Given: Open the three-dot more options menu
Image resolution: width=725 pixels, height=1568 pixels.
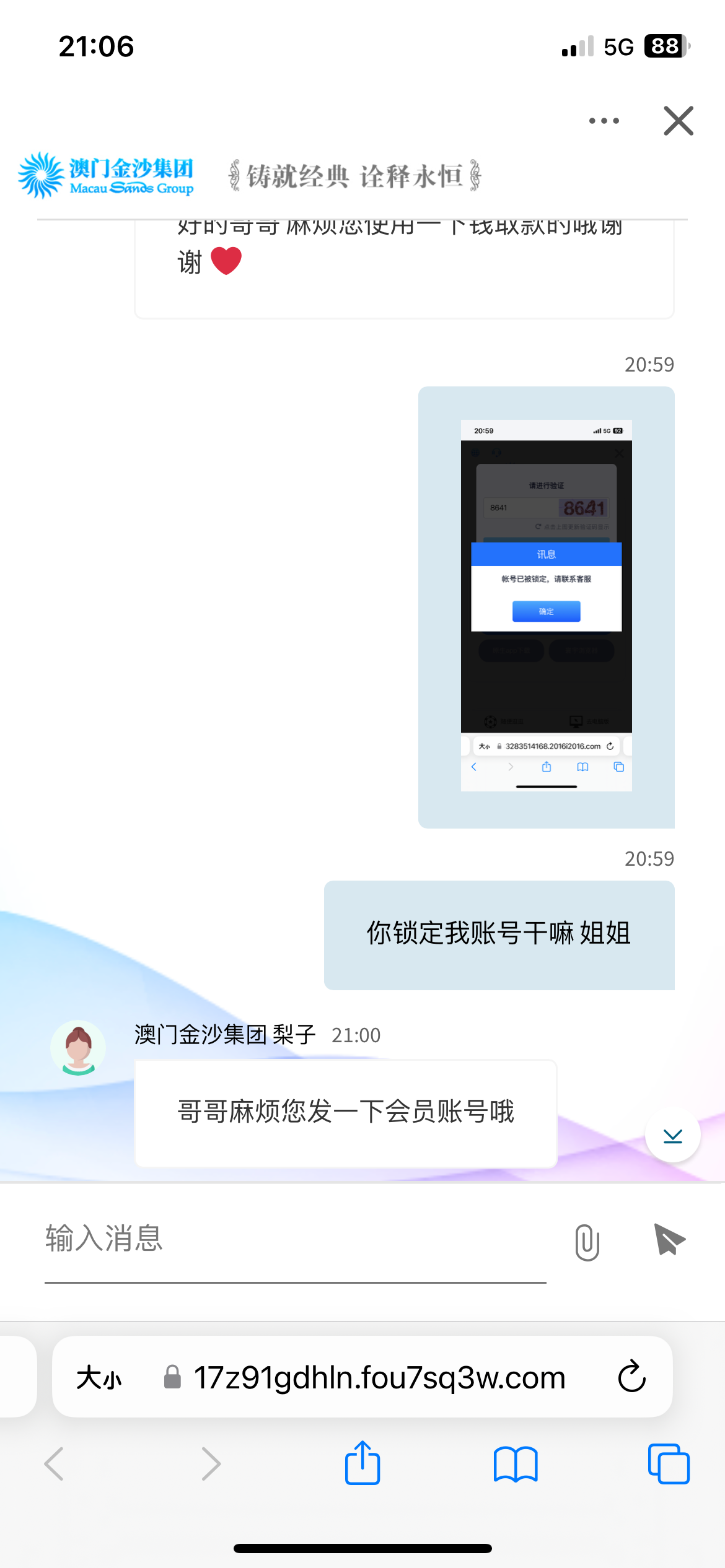Looking at the screenshot, I should coord(604,121).
